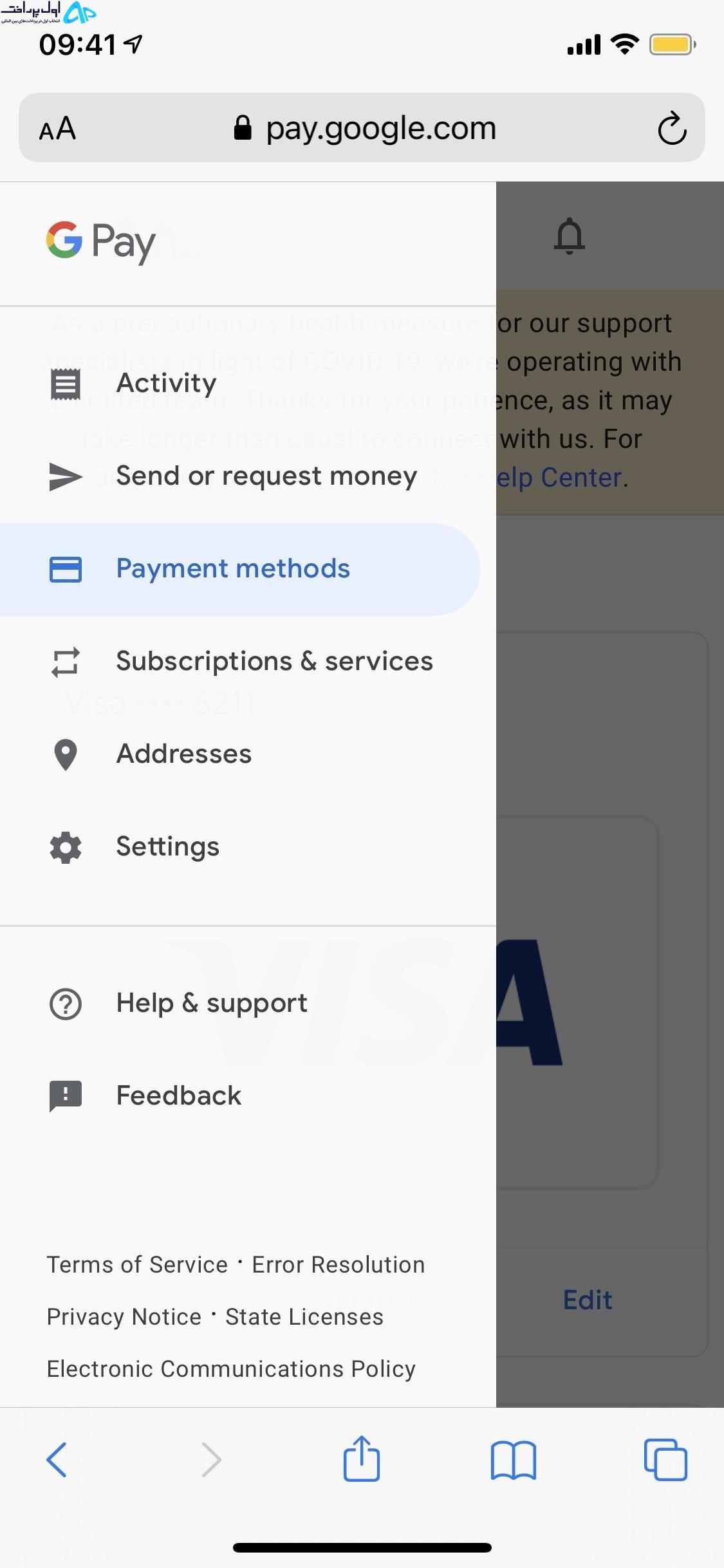Open the Electronic Communications Policy
The width and height of the screenshot is (724, 1568).
click(x=231, y=1369)
